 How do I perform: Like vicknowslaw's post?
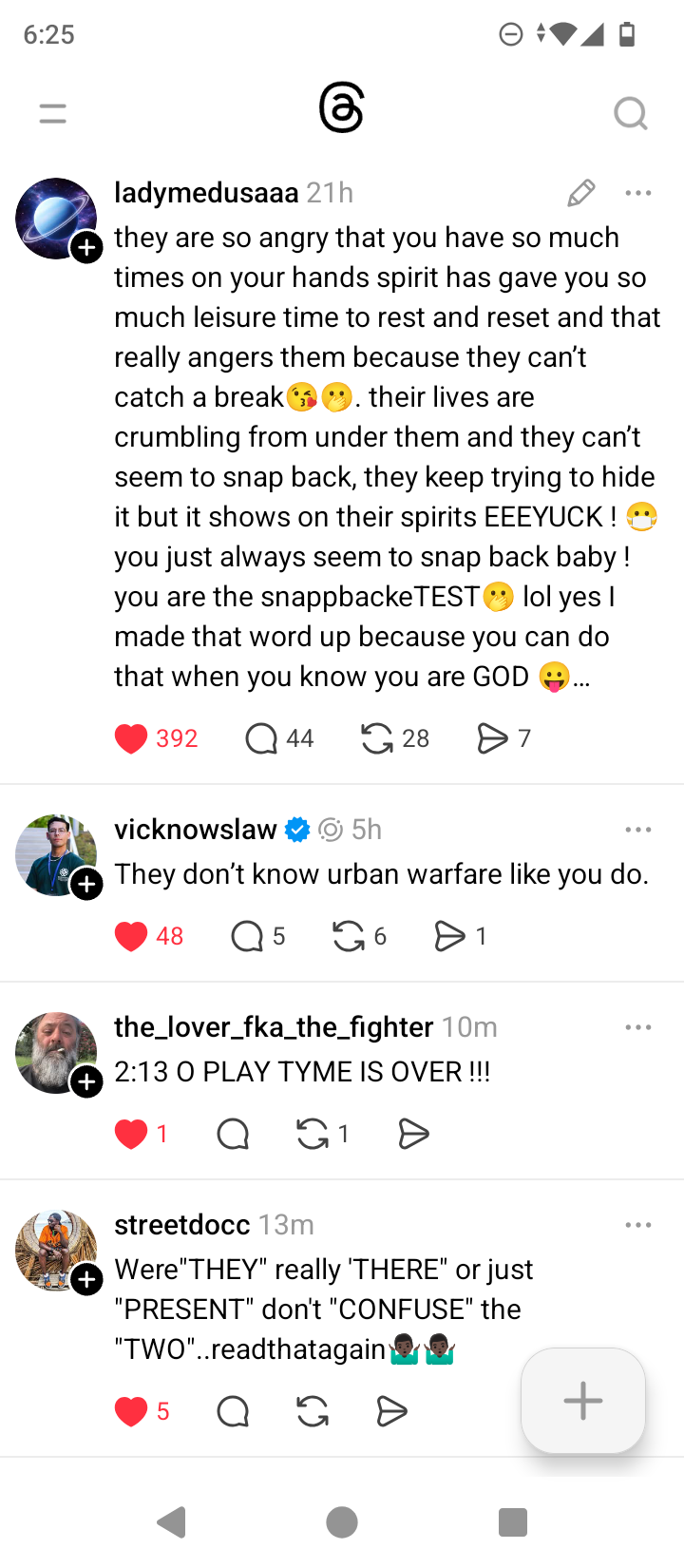pos(131,936)
